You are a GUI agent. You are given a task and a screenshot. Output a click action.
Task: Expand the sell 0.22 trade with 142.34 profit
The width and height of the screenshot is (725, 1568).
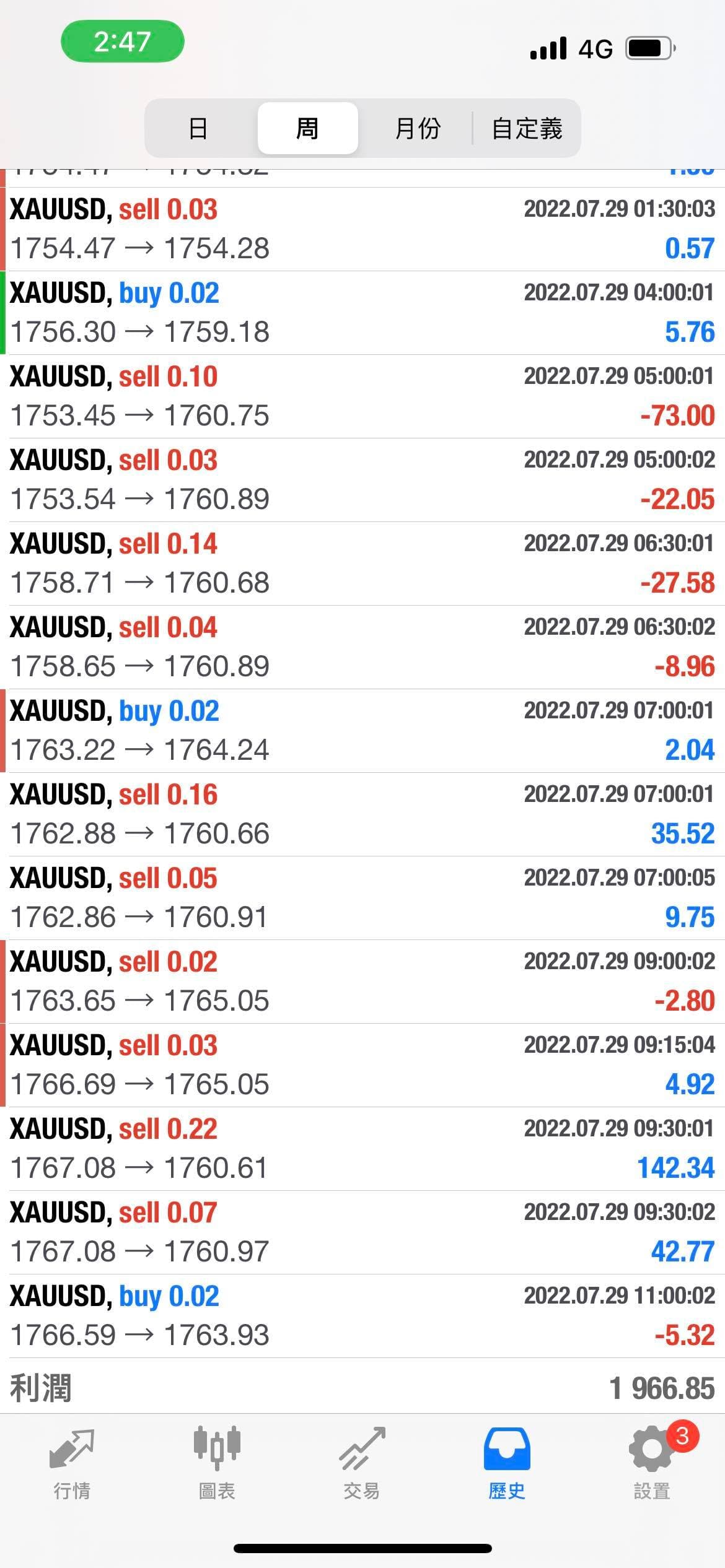coord(362,1149)
